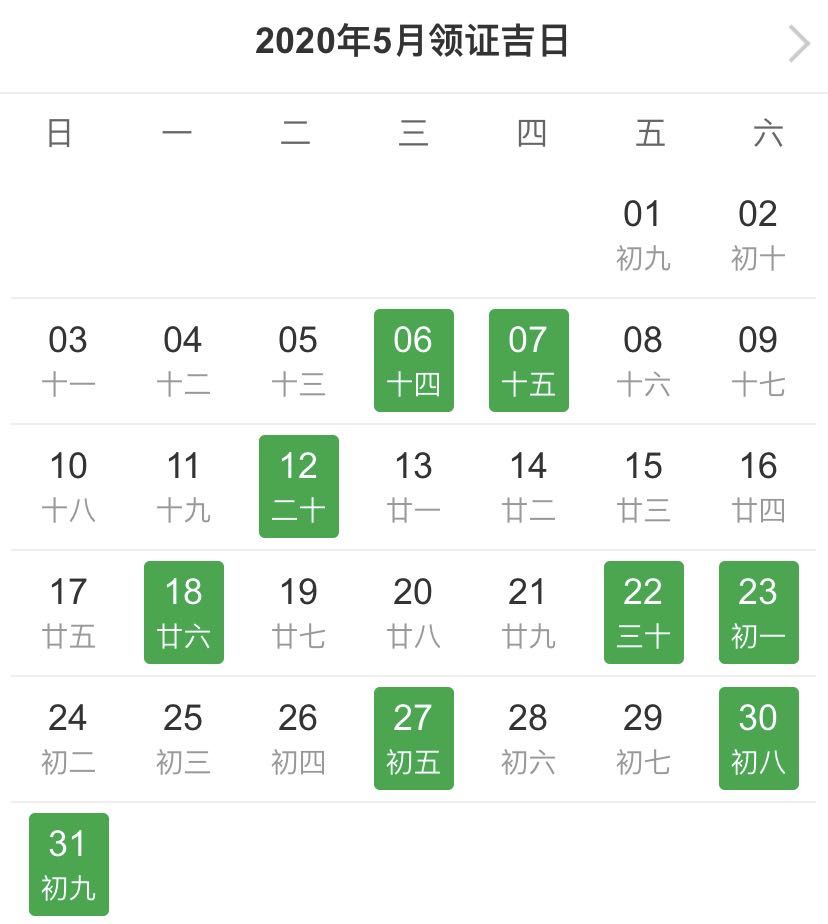Click date 29 (初七) under Friday

643,739
